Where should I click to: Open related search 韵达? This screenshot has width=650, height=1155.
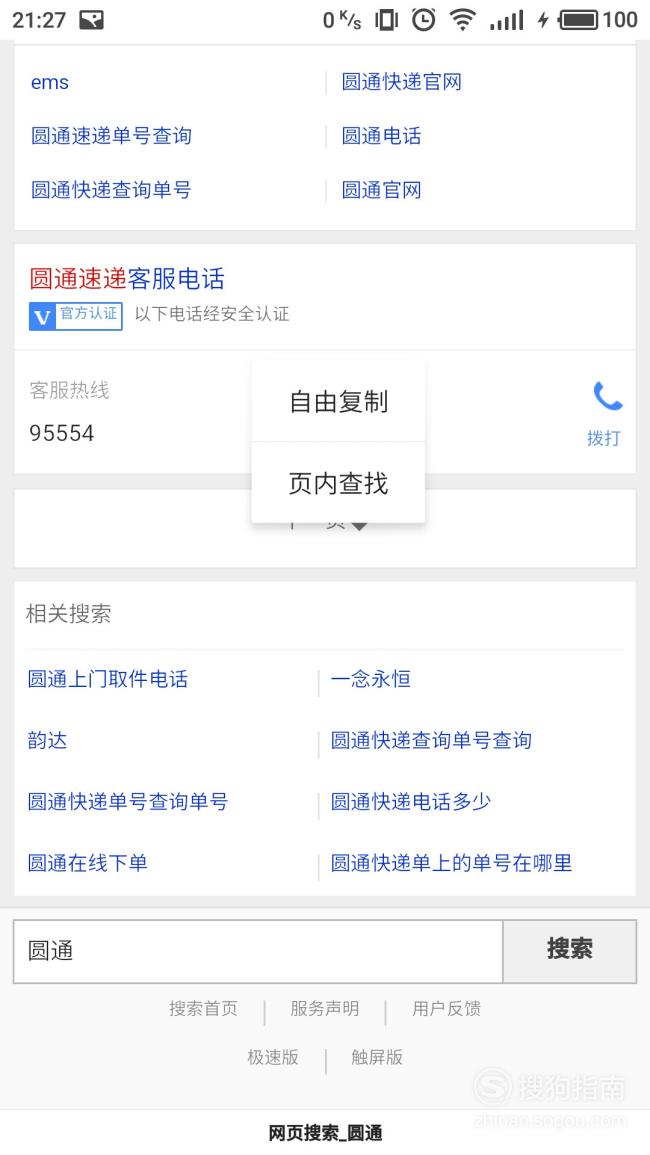tap(47, 740)
